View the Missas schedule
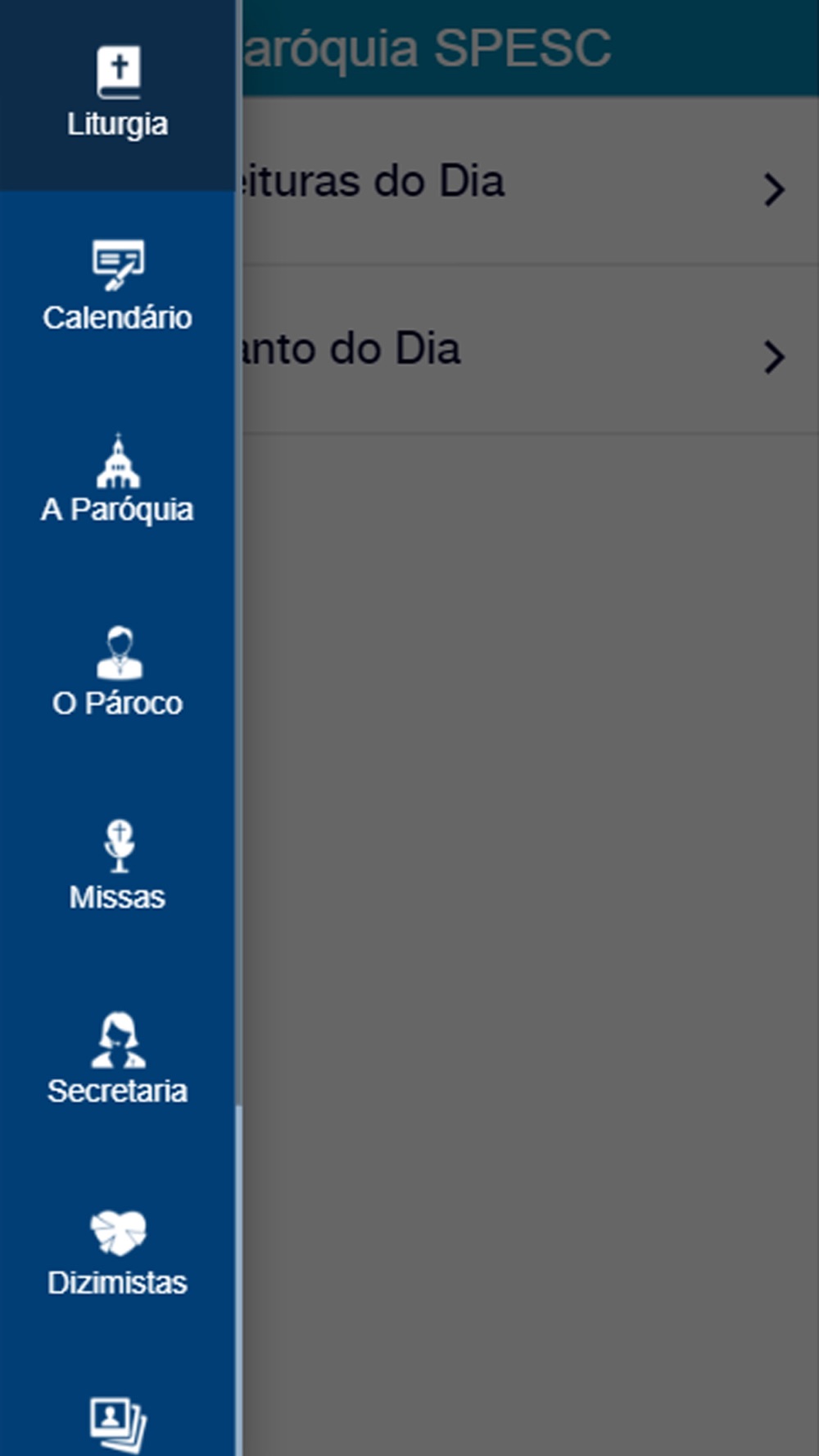This screenshot has height=1456, width=819. tap(117, 866)
